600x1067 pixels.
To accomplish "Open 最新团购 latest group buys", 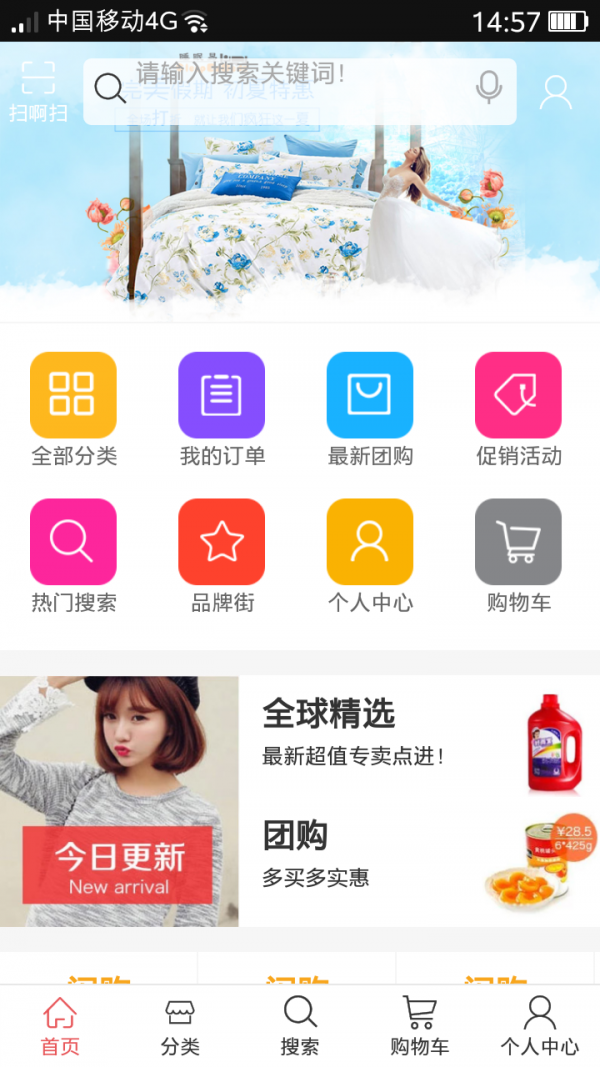I will [x=369, y=410].
